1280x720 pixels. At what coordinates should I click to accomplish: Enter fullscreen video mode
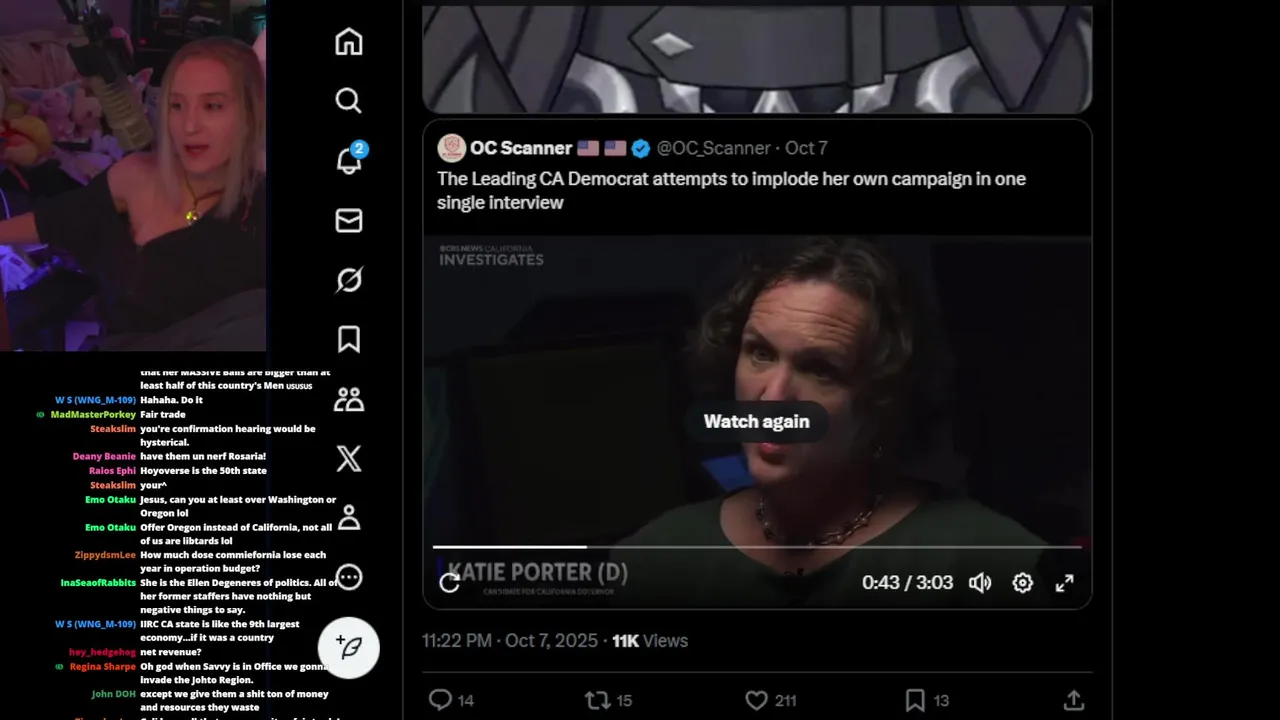[x=1064, y=583]
